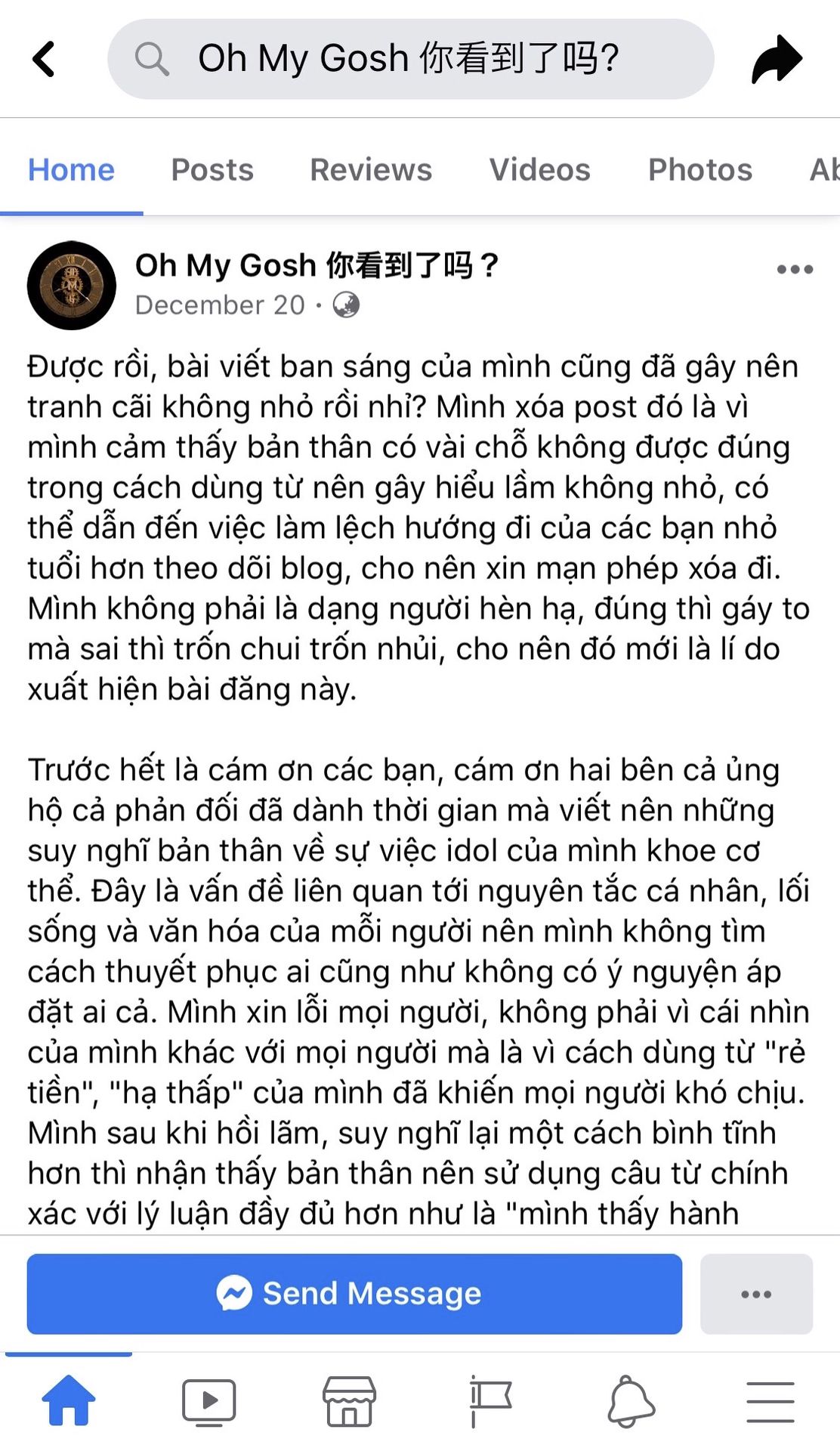
Task: Open the Photos tab
Action: point(700,170)
